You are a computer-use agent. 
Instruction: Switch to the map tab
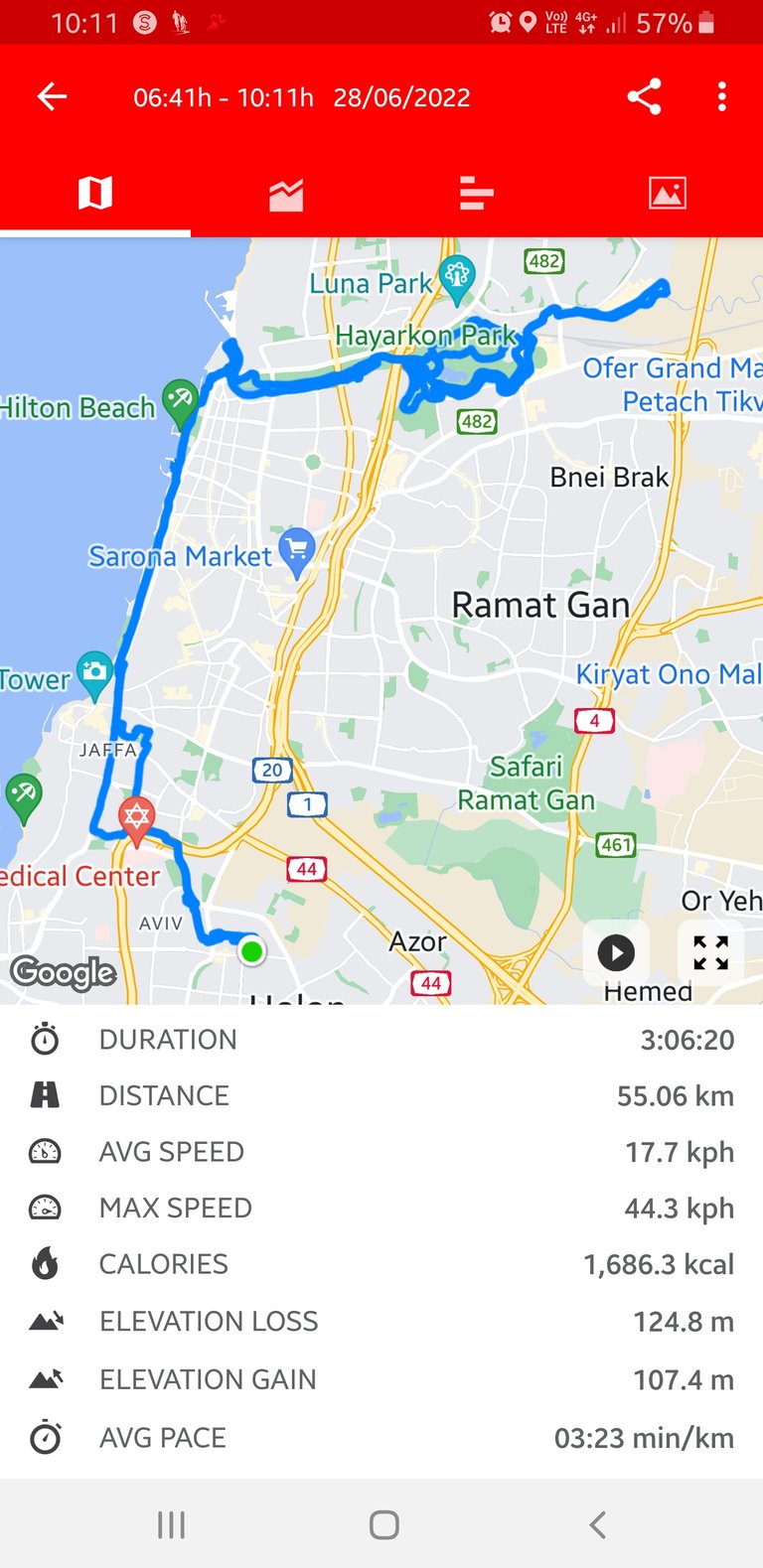coord(95,193)
